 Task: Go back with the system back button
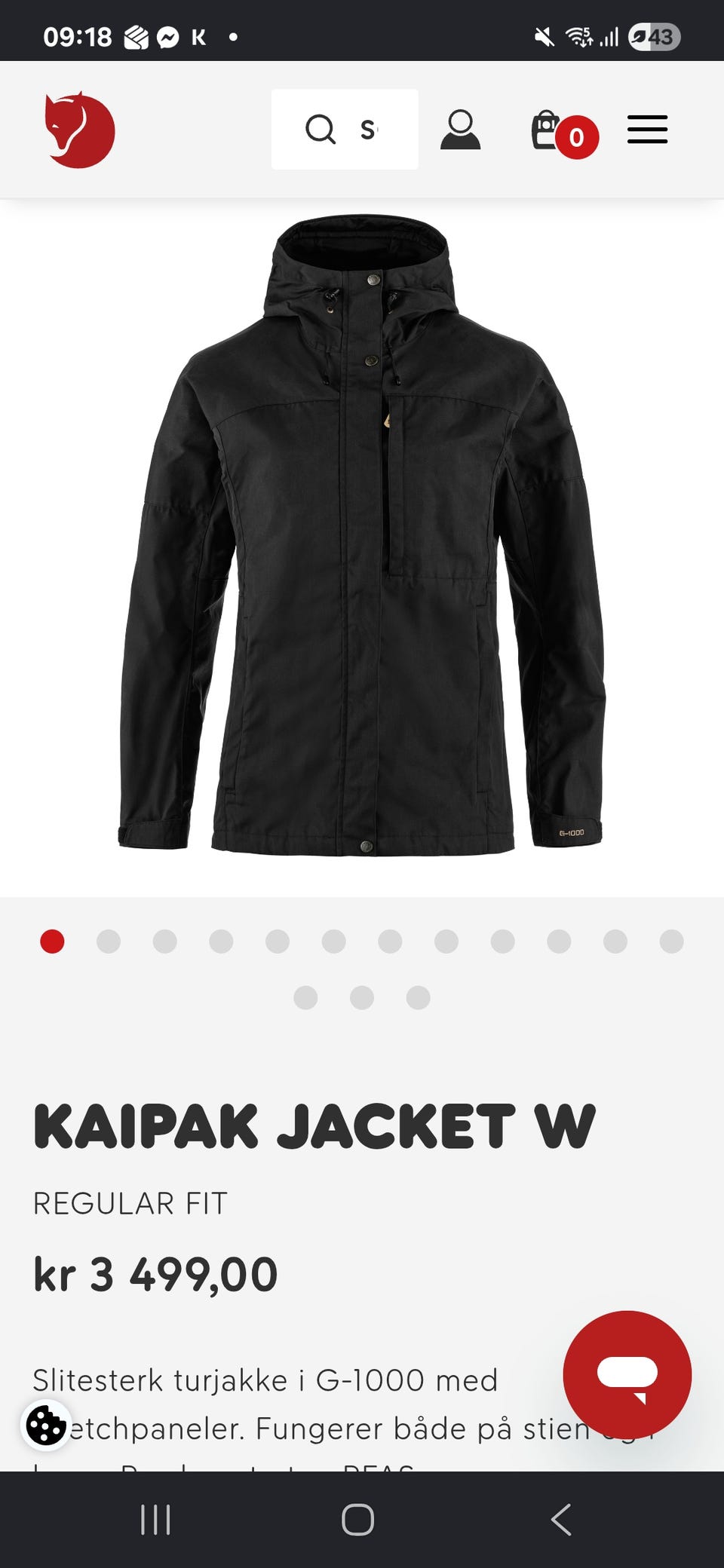pos(561,1520)
